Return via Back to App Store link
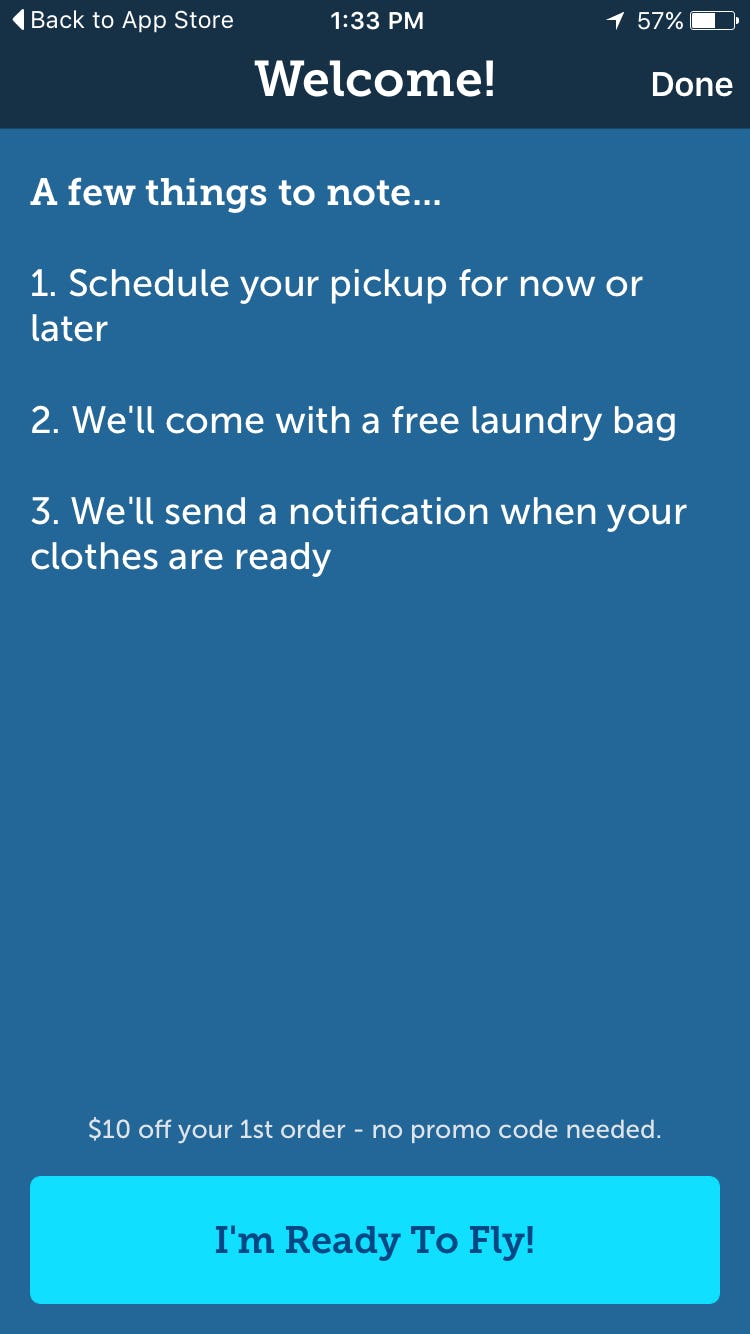The image size is (750, 1334). [x=130, y=19]
